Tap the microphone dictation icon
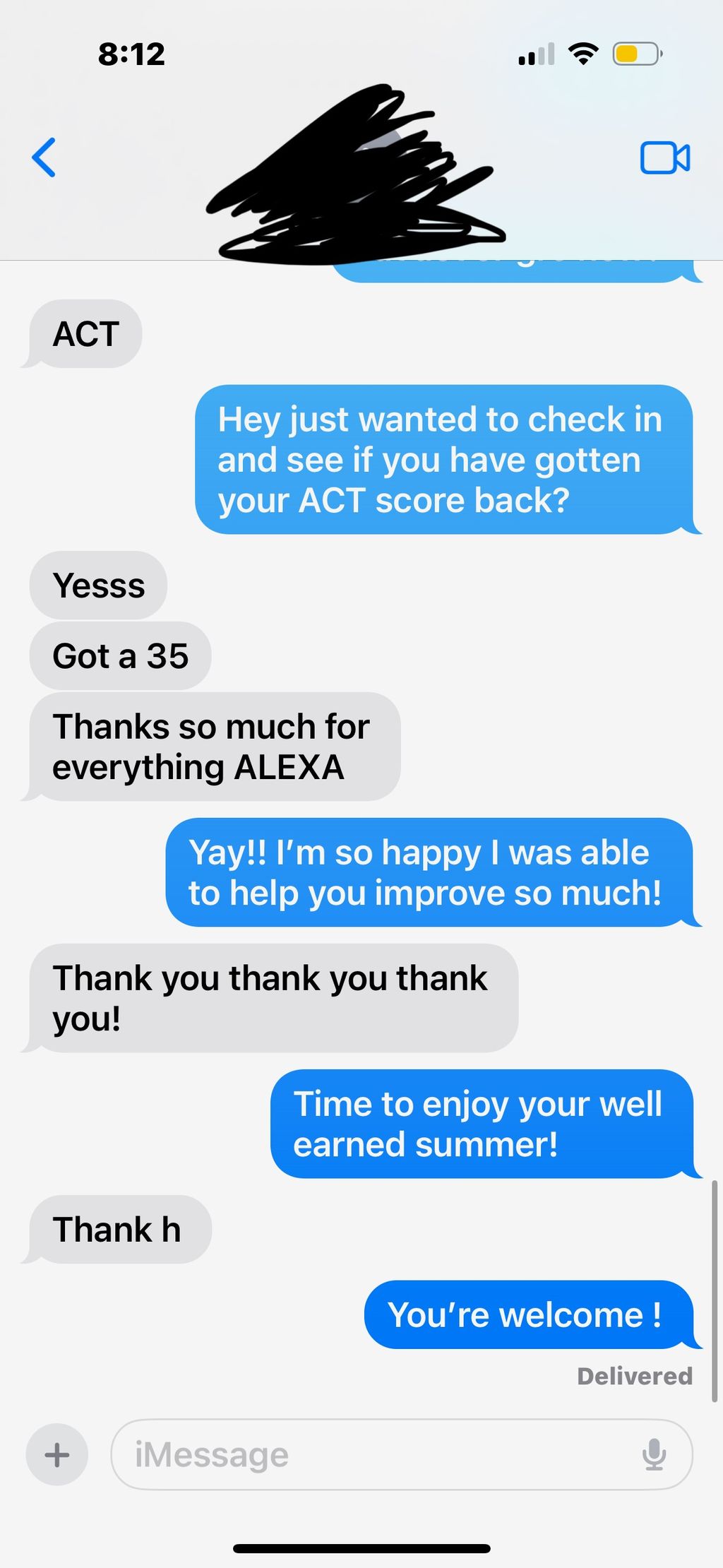723x1568 pixels. (655, 1455)
